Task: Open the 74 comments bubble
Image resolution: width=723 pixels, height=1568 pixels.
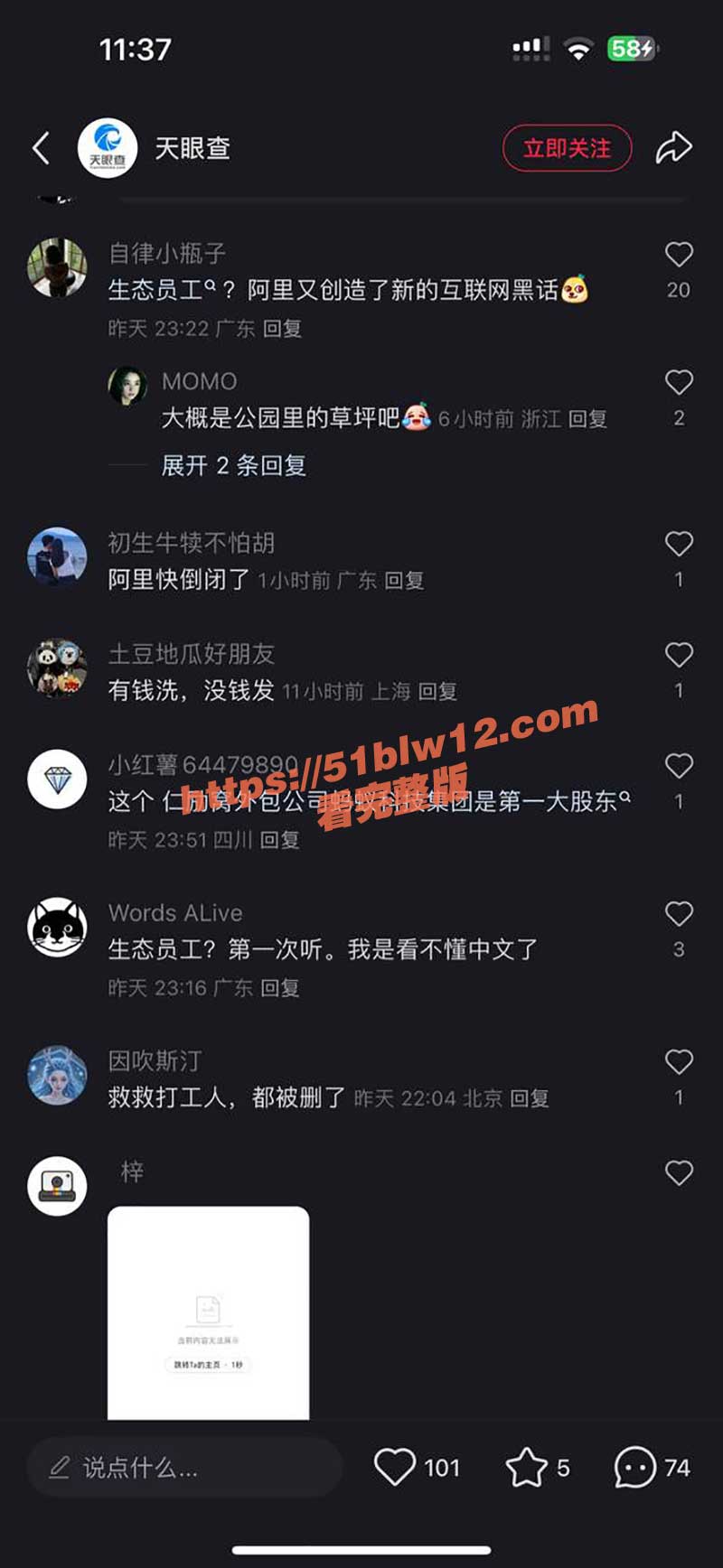Action: (635, 1468)
